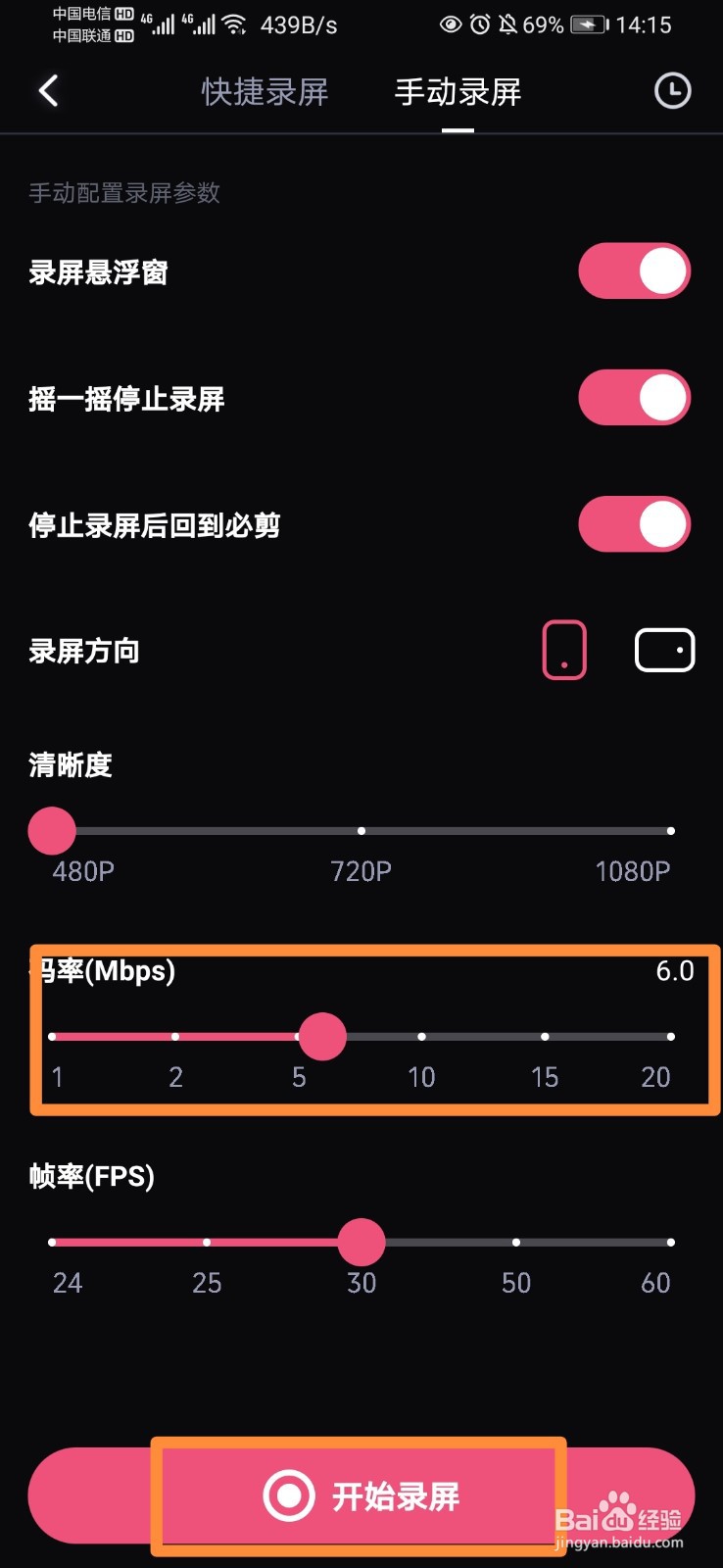This screenshot has width=723, height=1568.
Task: Click the 6.0 bitrate value text
Action: click(677, 971)
